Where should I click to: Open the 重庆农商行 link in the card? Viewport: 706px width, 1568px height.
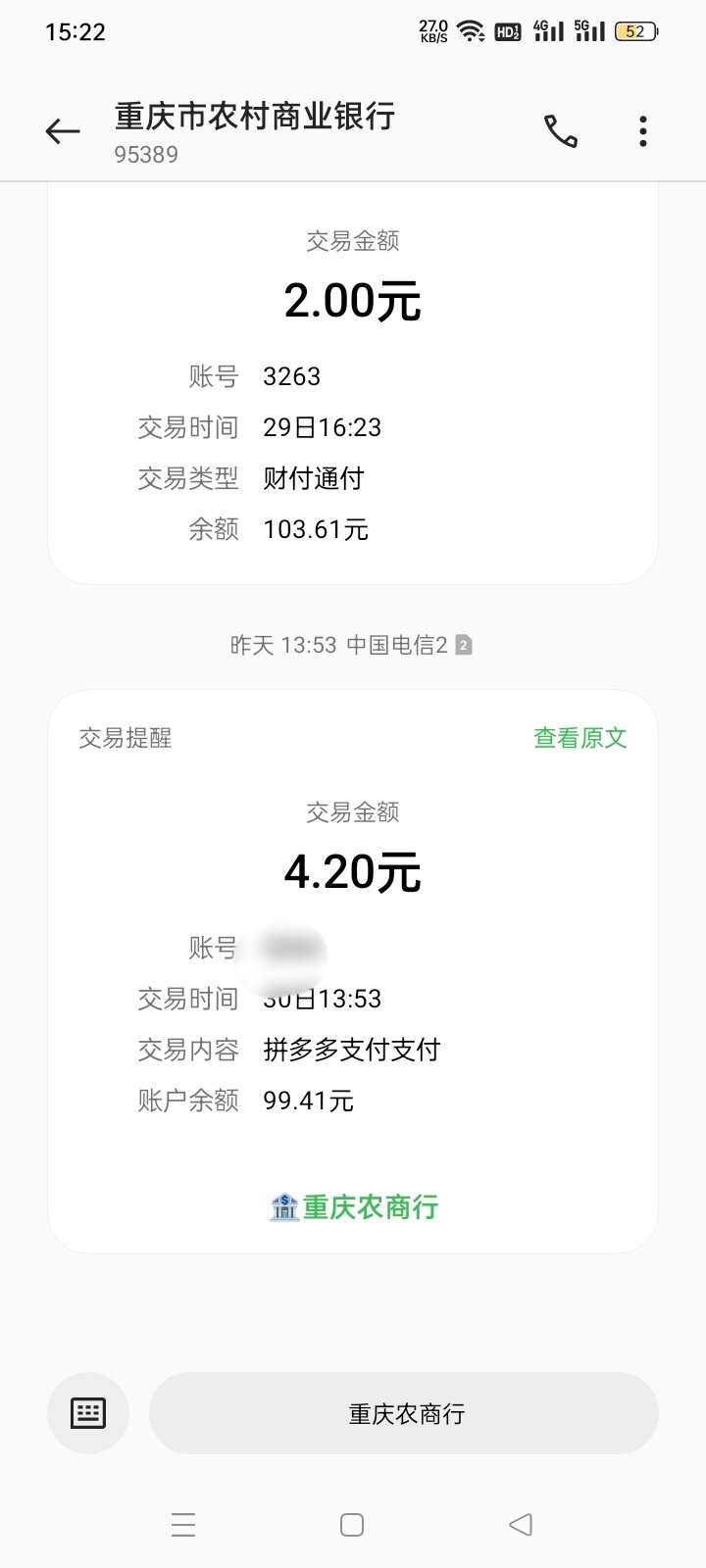click(353, 1207)
